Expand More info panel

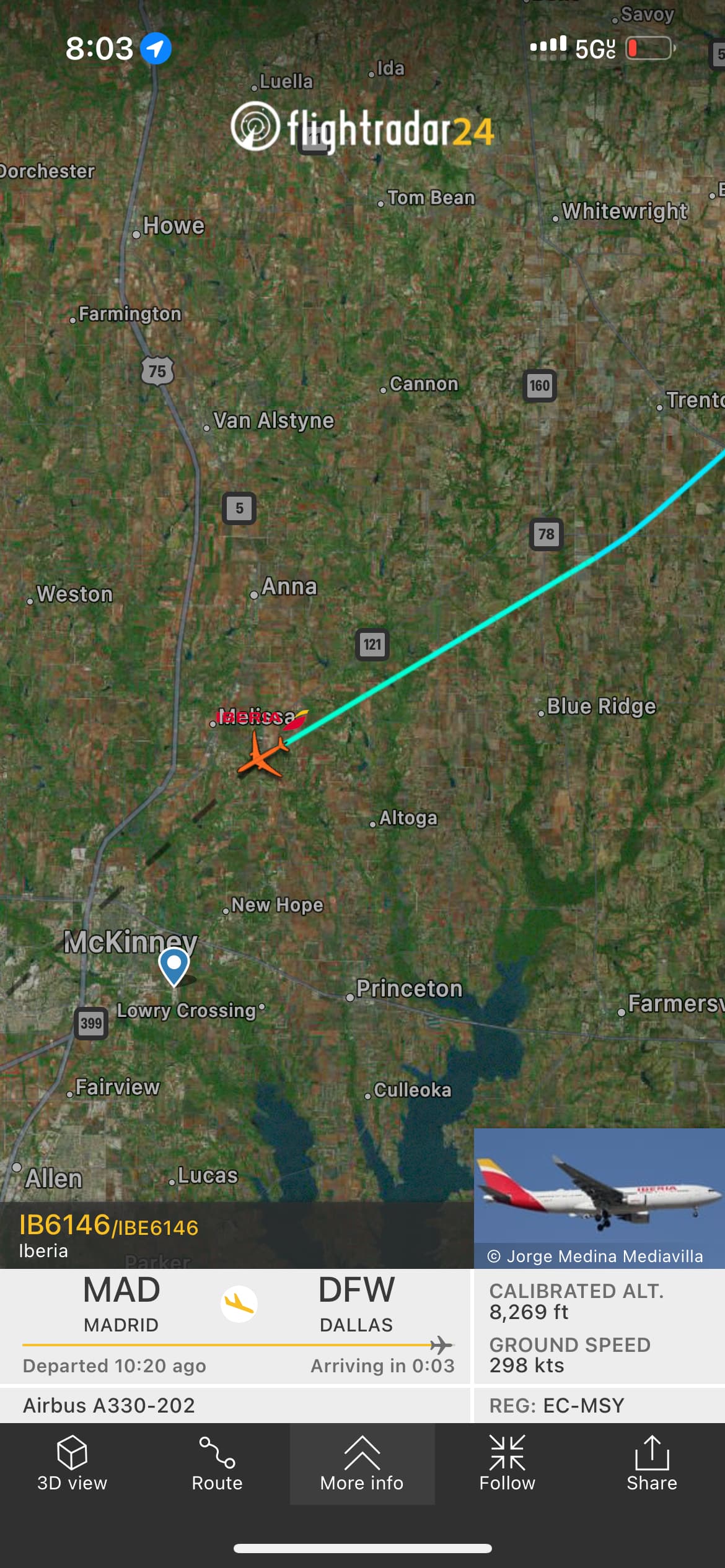362,1463
